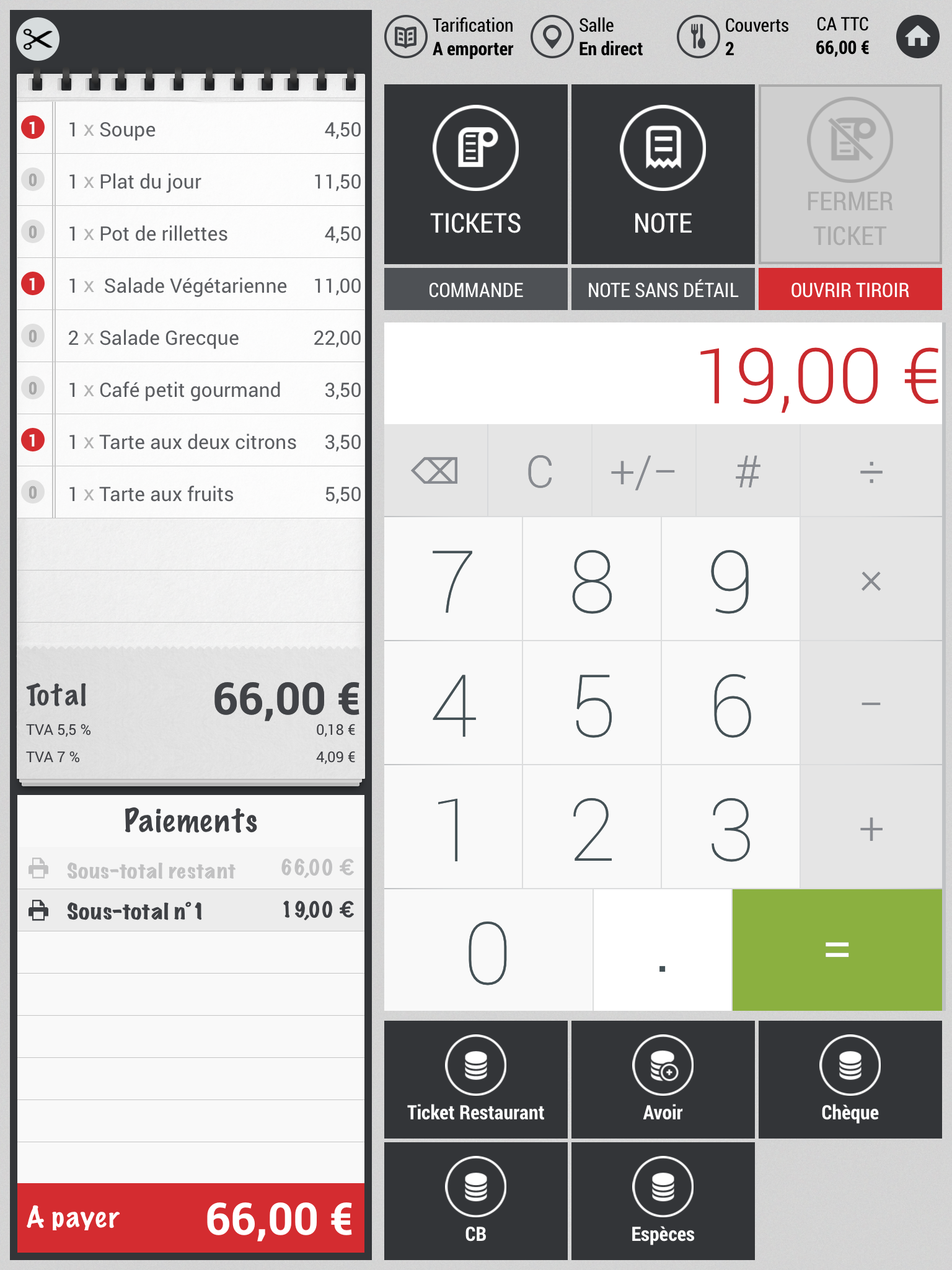This screenshot has height=1270, width=952.
Task: Go to the home screen icon
Action: coord(917,37)
